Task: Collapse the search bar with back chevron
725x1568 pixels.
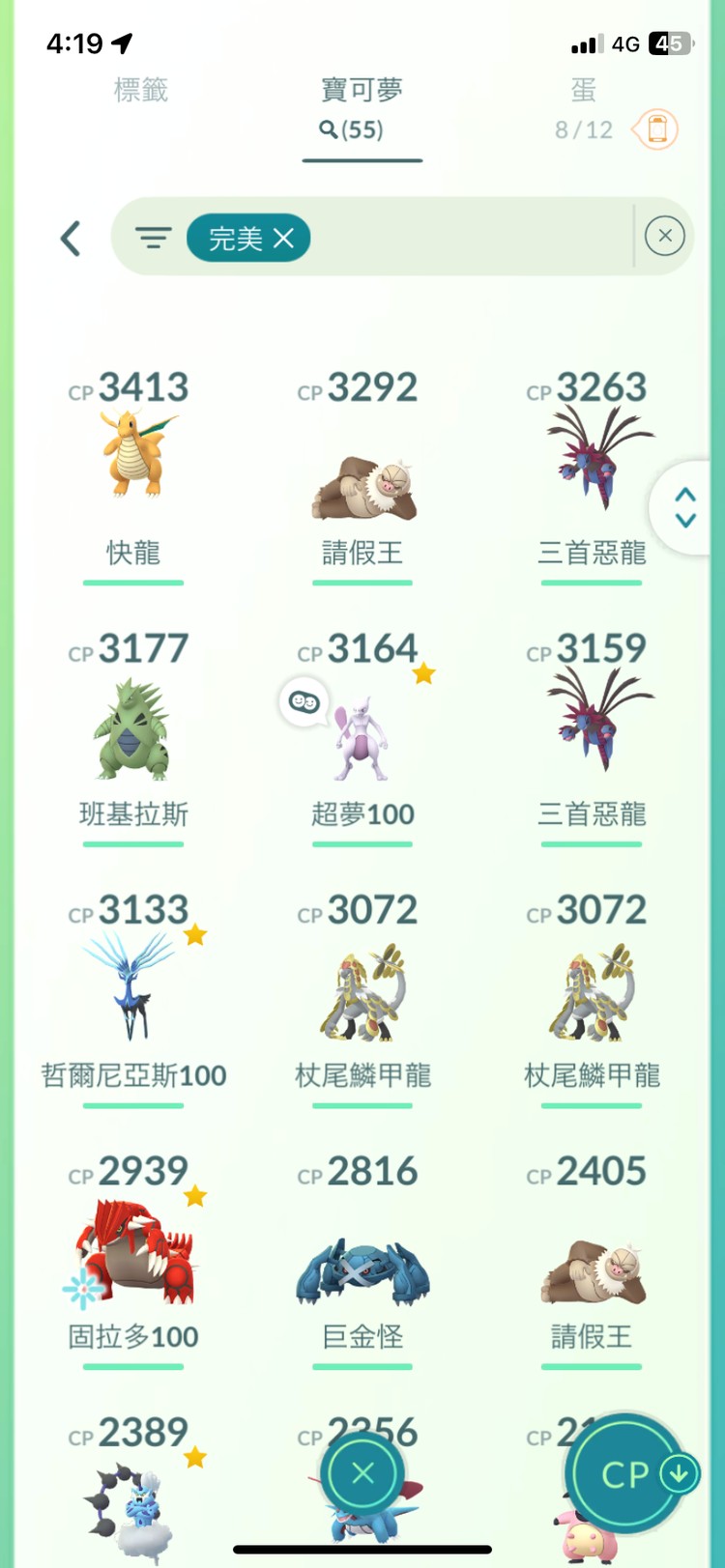Action: click(x=70, y=238)
